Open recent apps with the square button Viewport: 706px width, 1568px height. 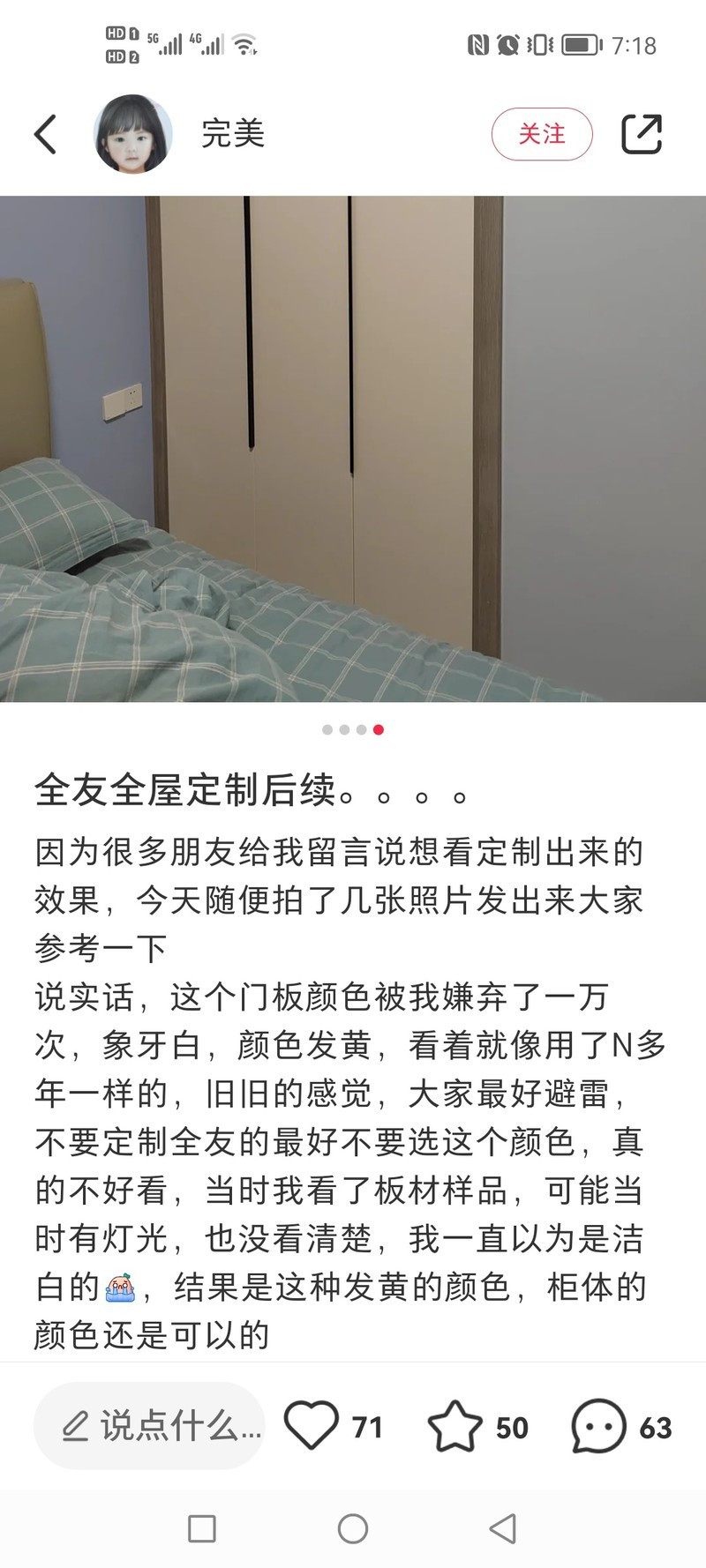click(202, 1528)
